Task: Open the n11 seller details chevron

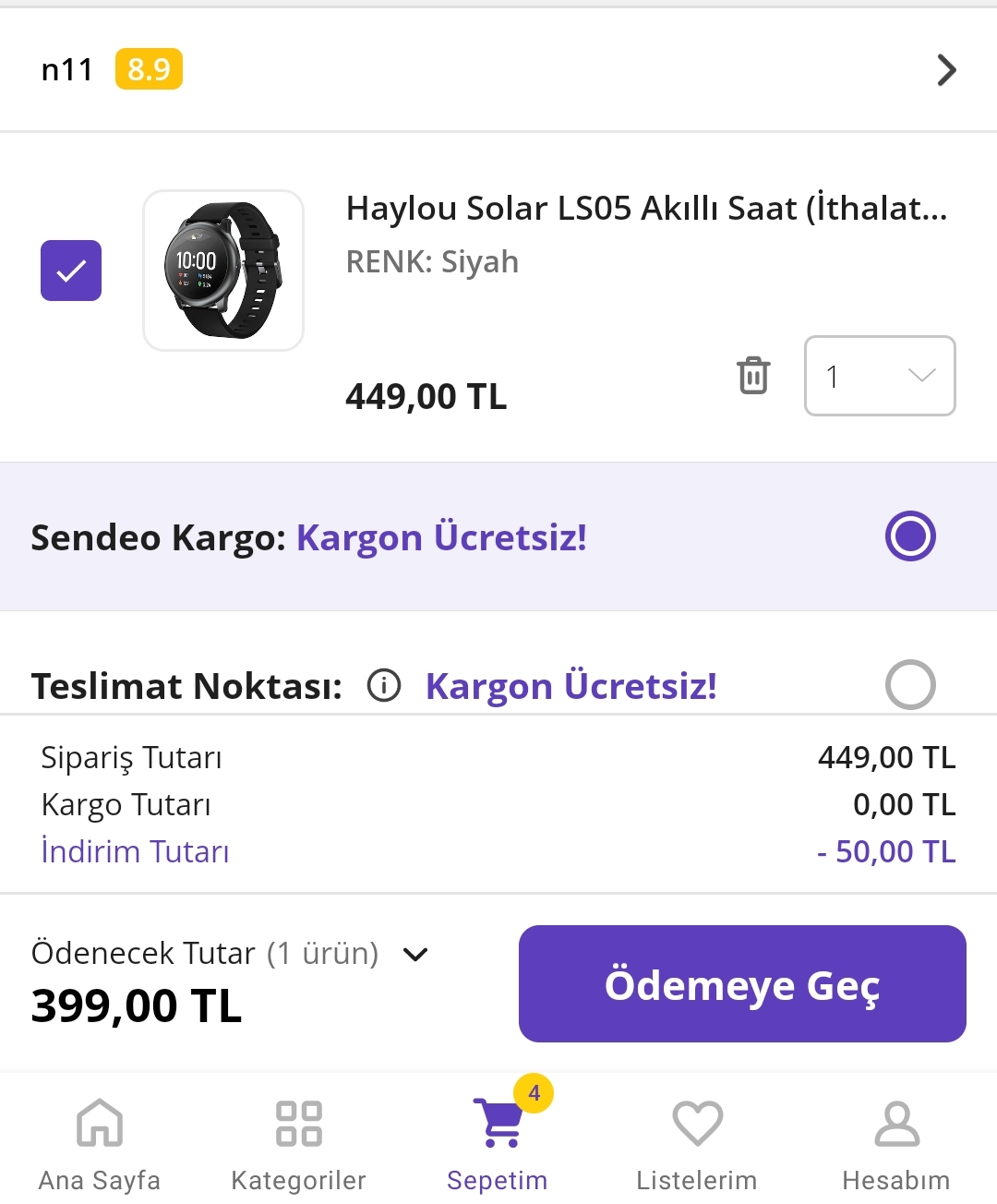Action: click(x=946, y=70)
